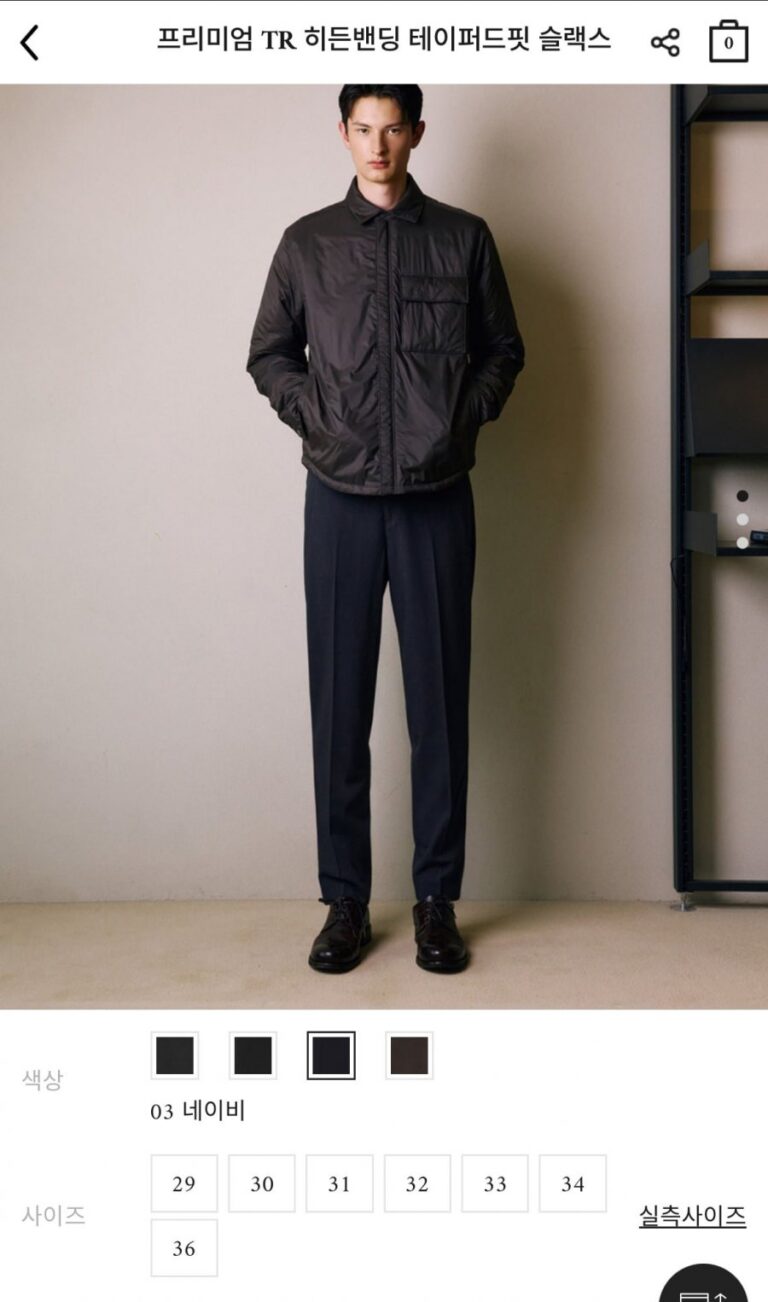Open the shopping bag
Image resolution: width=768 pixels, height=1302 pixels.
point(728,42)
